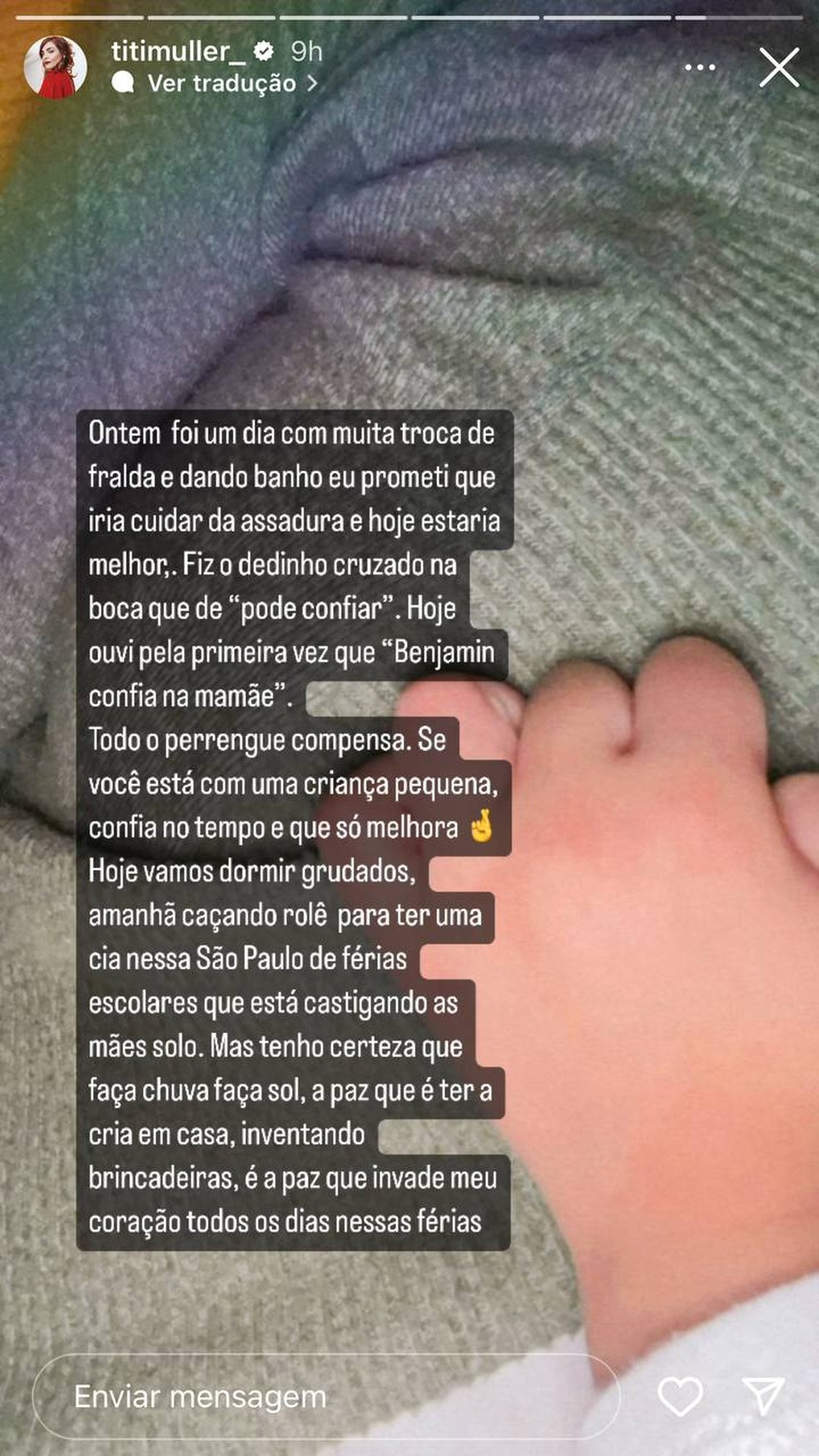Image resolution: width=819 pixels, height=1456 pixels.
Task: Open the three-dot overflow menu
Action: tap(700, 67)
